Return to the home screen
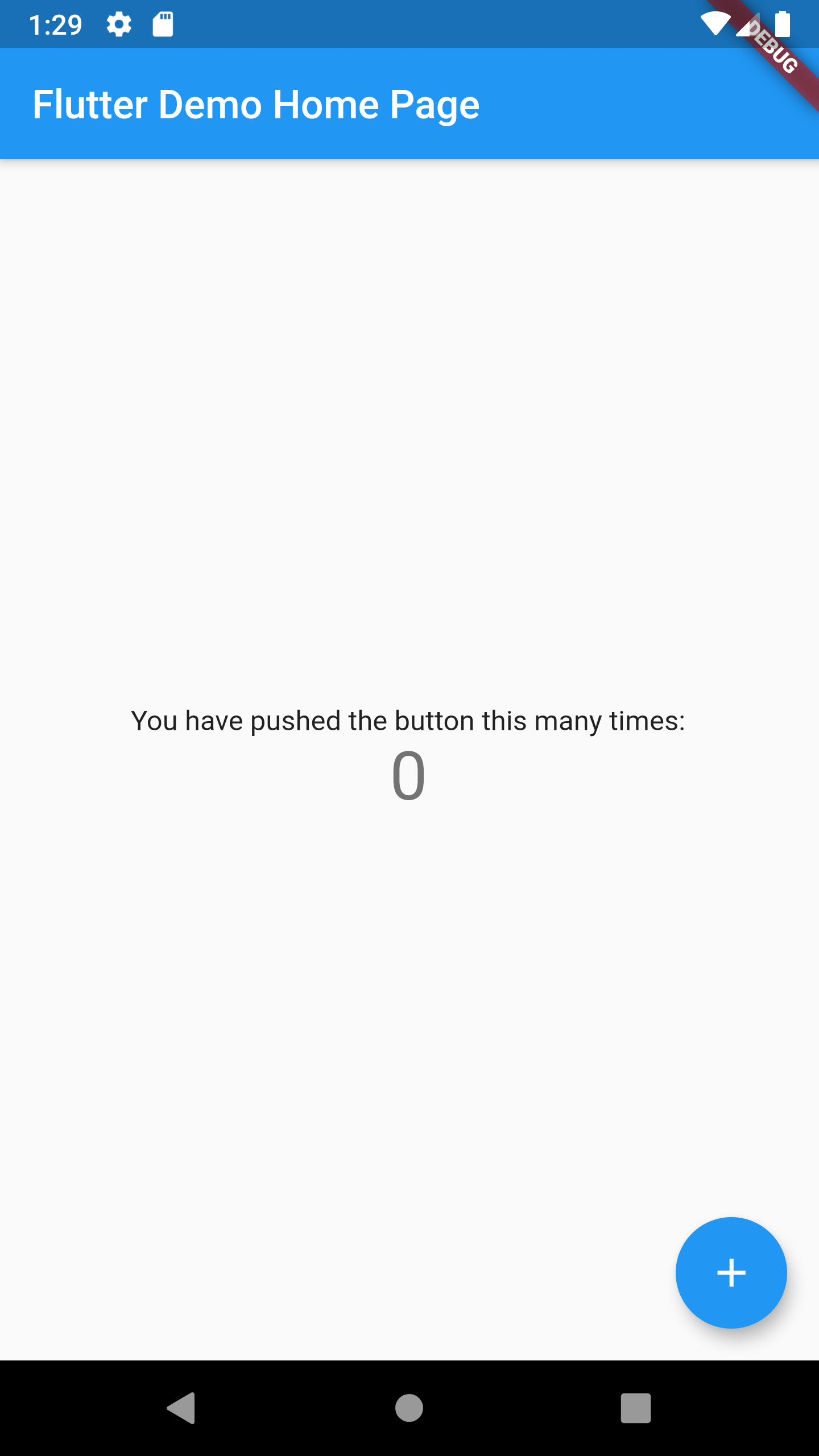Viewport: 819px width, 1456px height. click(409, 1408)
